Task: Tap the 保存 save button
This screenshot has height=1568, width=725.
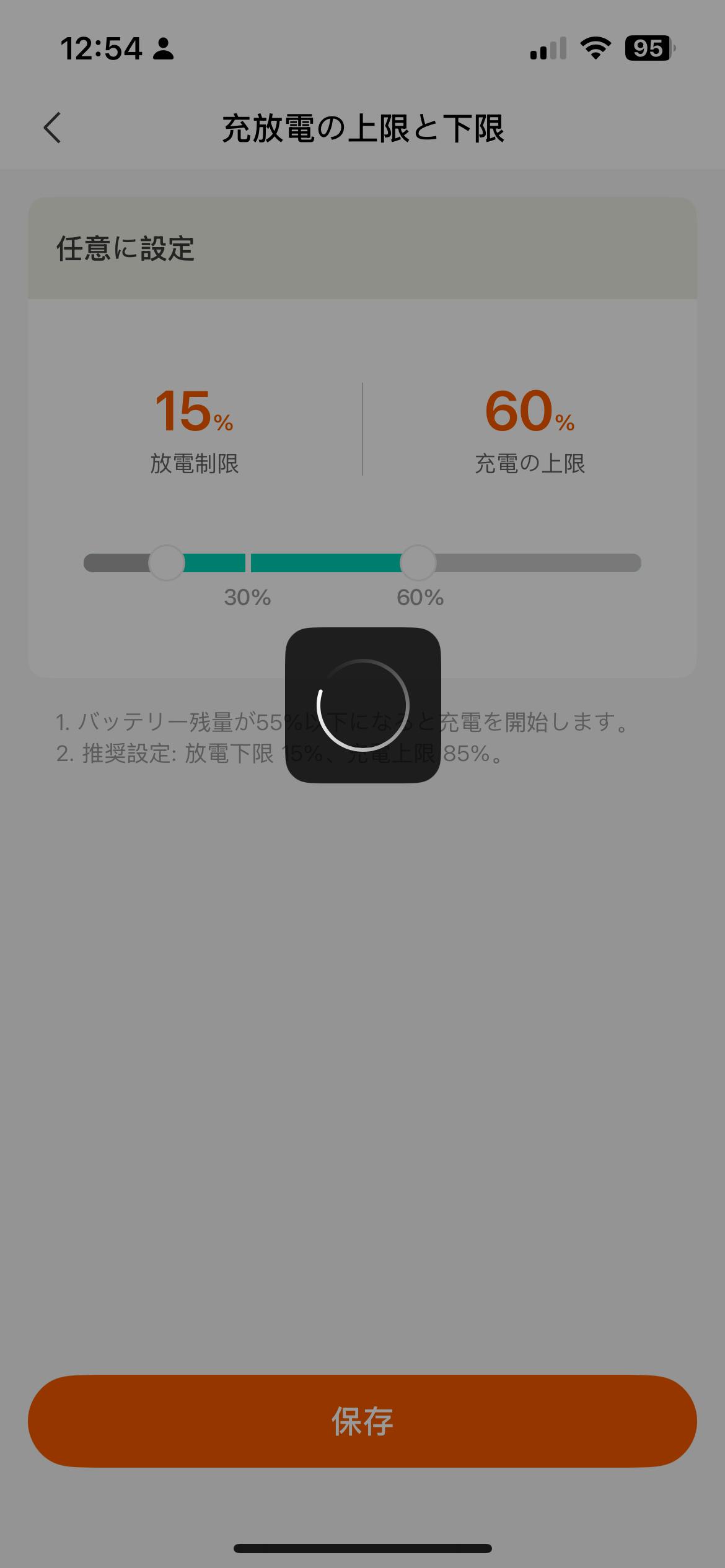Action: point(362,1421)
